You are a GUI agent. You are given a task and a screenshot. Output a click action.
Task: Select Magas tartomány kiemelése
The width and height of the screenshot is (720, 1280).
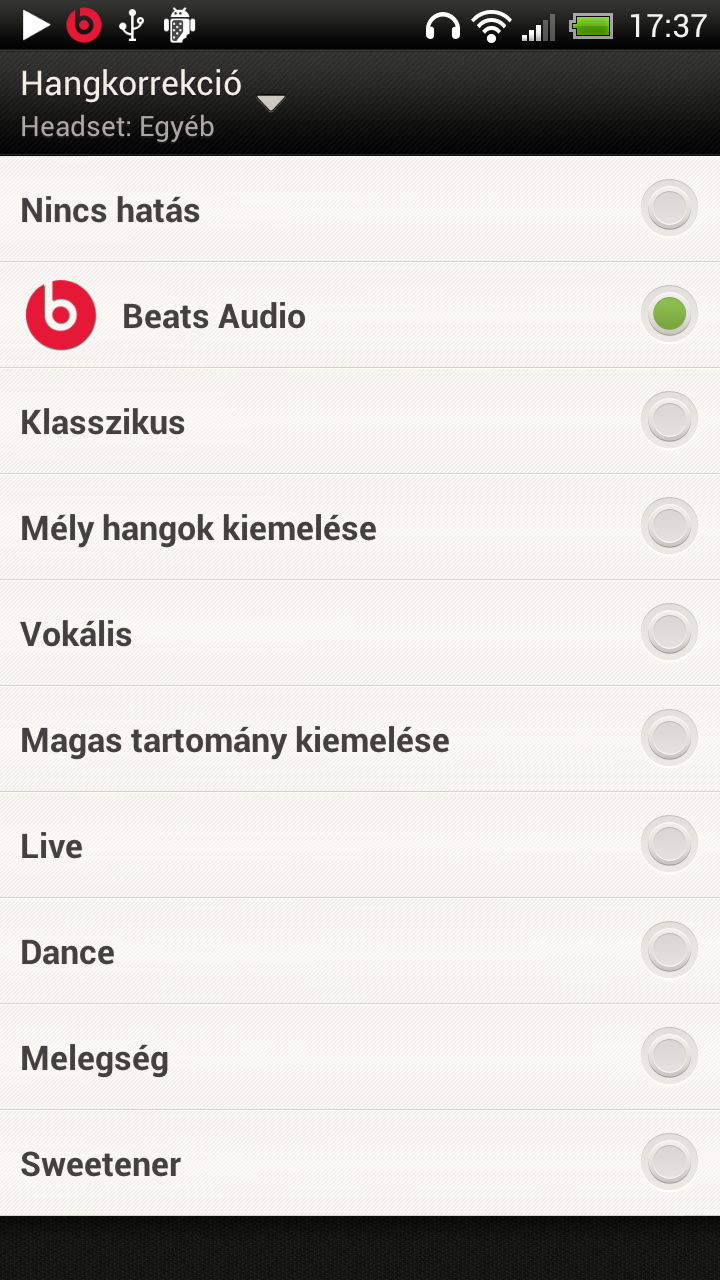click(669, 739)
